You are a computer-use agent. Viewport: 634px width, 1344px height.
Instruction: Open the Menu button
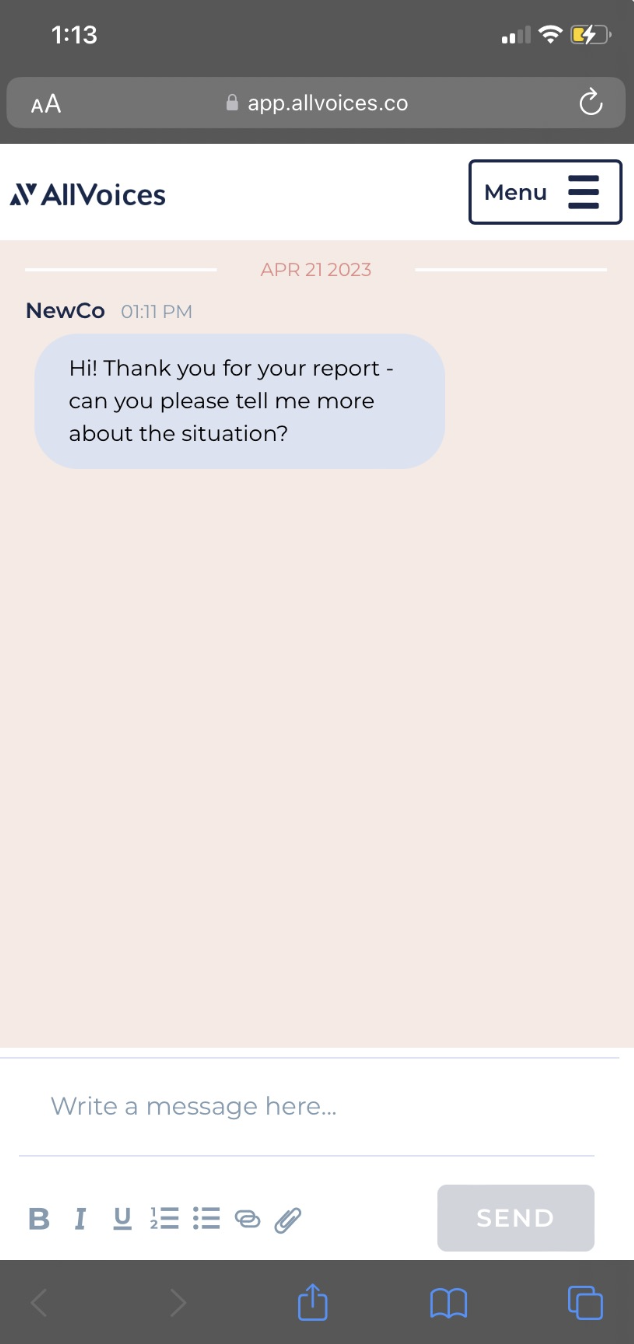pyautogui.click(x=545, y=192)
